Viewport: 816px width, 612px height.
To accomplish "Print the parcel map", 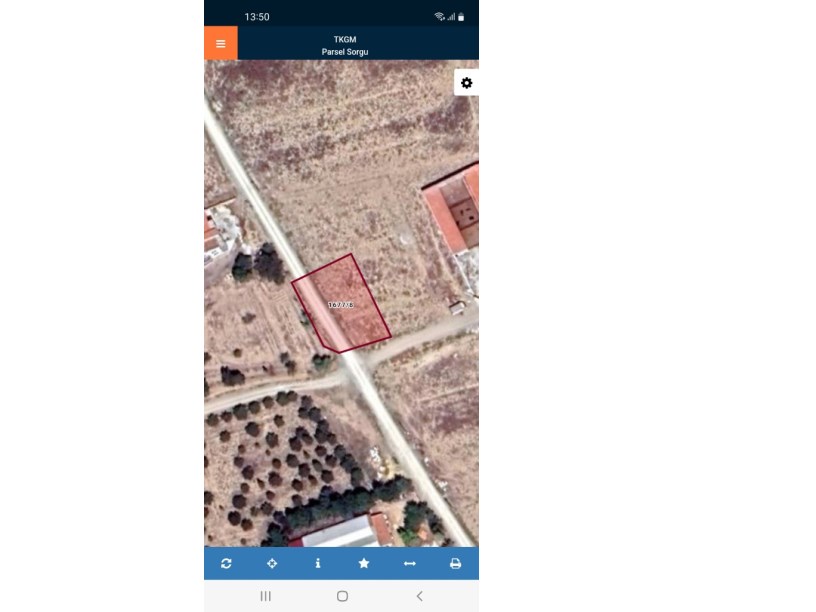I will [x=455, y=563].
